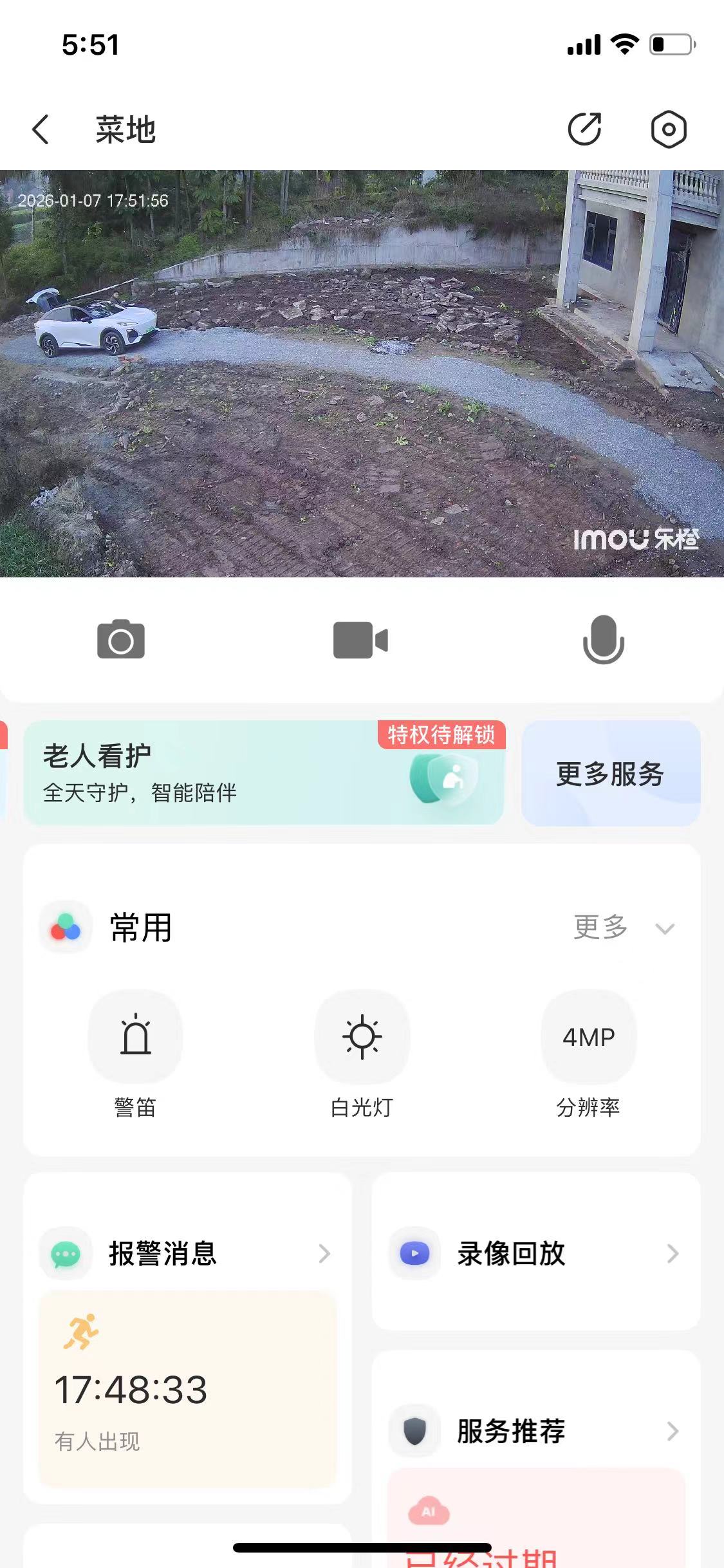
Task: Start recording the live video
Action: click(360, 640)
